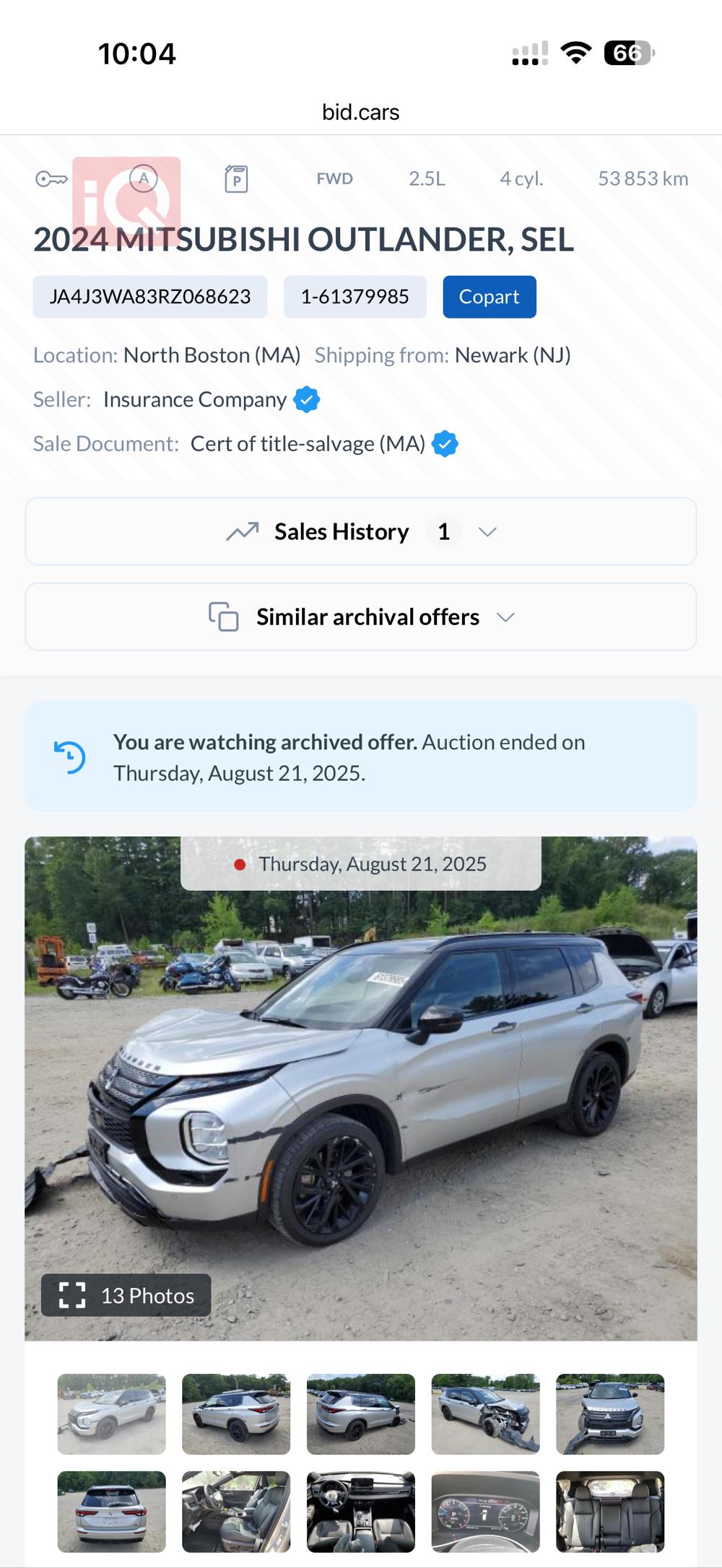Image resolution: width=722 pixels, height=1568 pixels.
Task: Tap the lot number 1-61379985 chip
Action: point(355,297)
